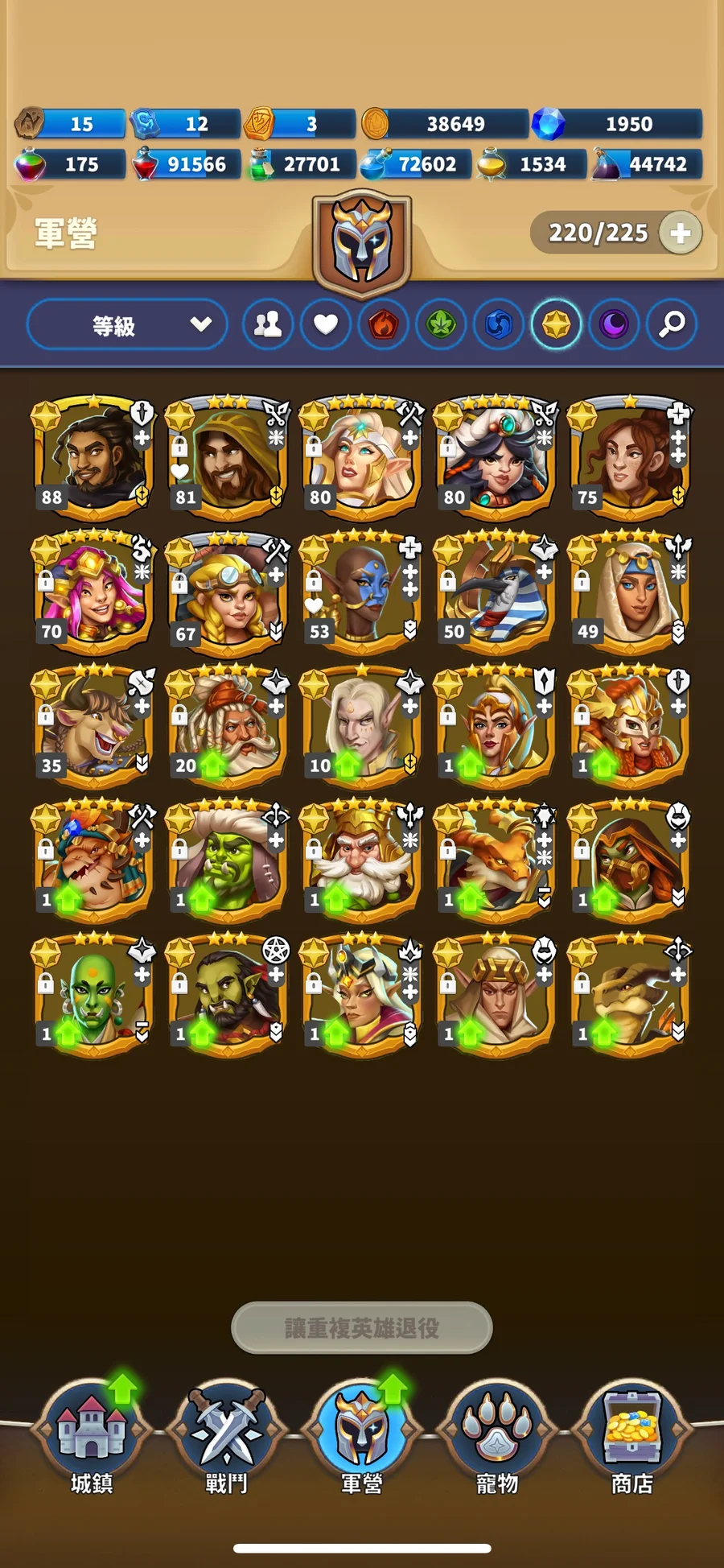Open the level 88 hero card
Image resolution: width=724 pixels, height=1568 pixels.
click(93, 456)
